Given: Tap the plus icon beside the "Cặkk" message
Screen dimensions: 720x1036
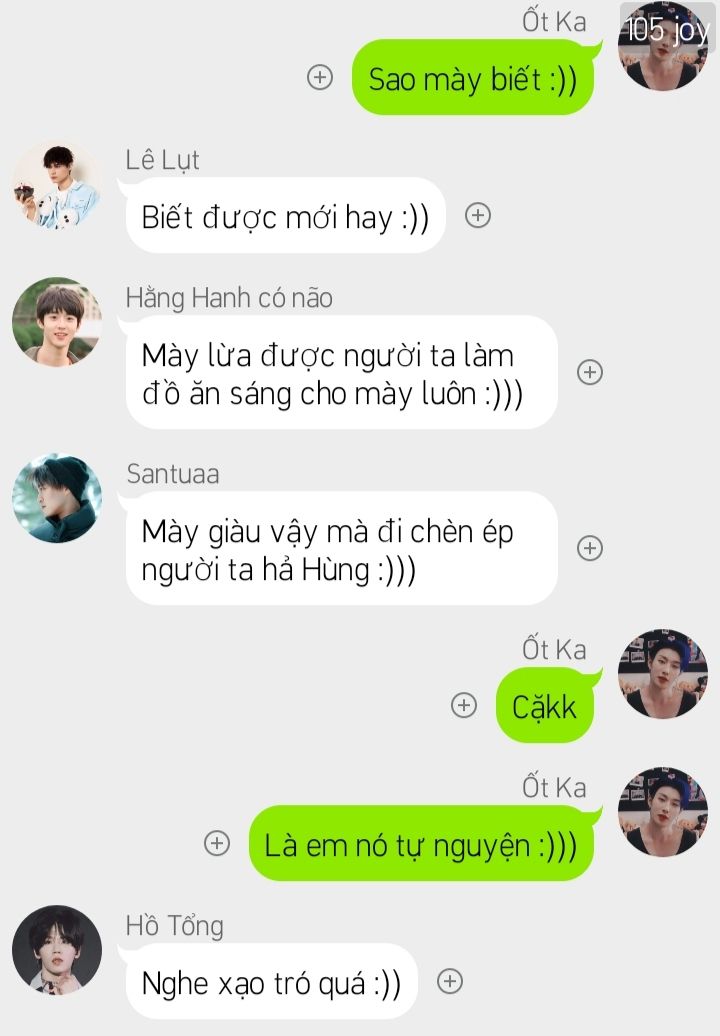Looking at the screenshot, I should (464, 705).
